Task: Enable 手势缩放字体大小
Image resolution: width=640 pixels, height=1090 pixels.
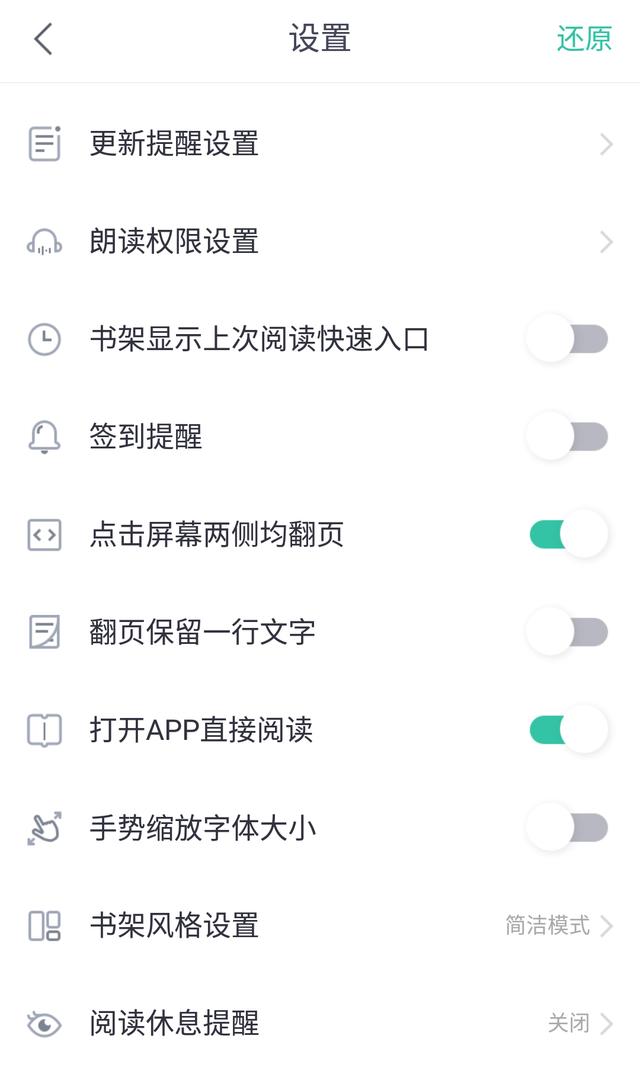Action: 568,827
